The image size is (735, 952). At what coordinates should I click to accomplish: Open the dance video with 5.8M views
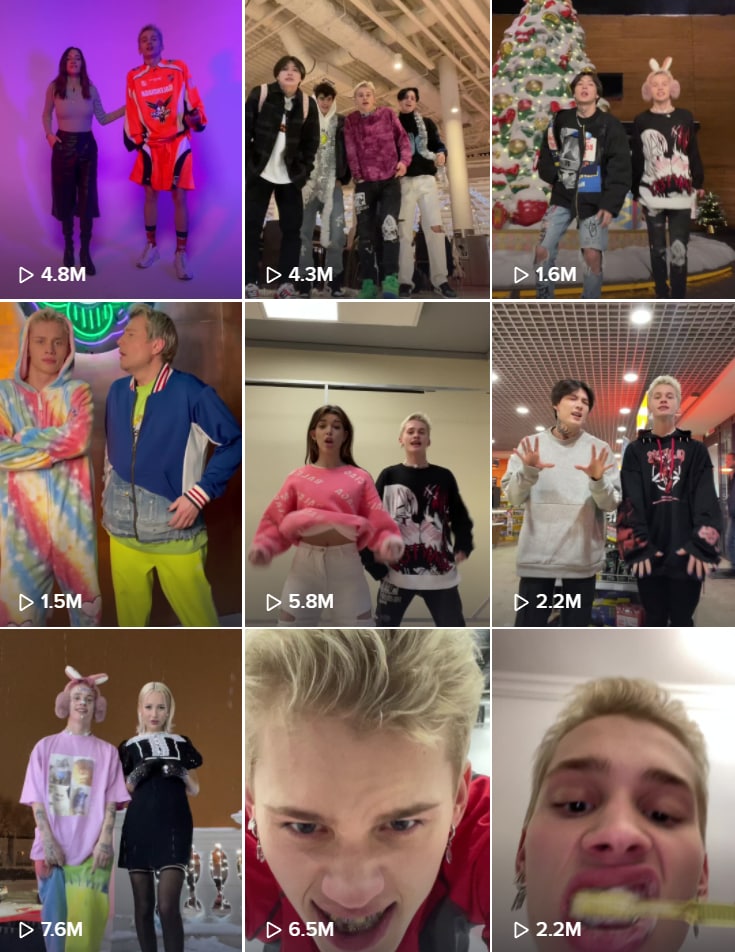[367, 465]
